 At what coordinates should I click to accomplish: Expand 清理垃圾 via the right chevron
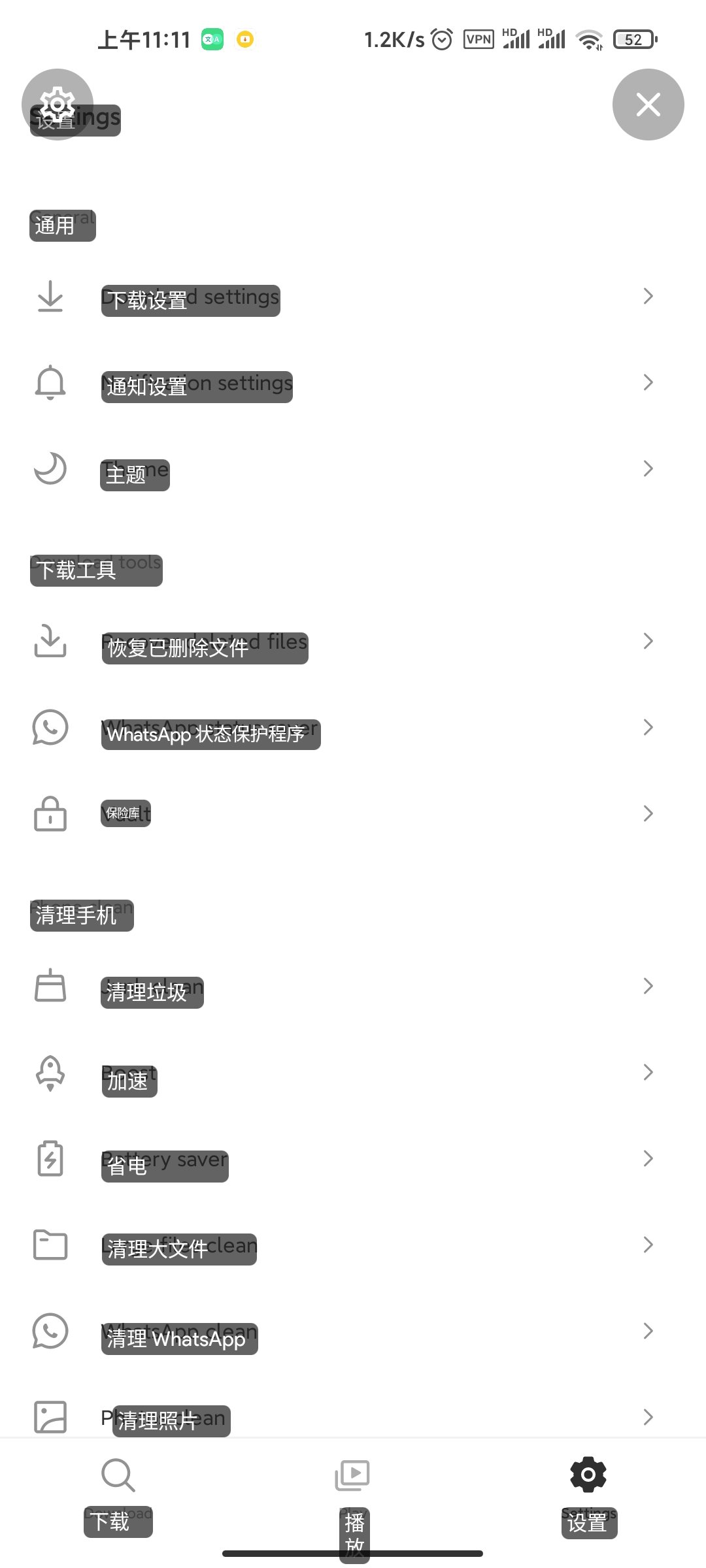[x=648, y=985]
